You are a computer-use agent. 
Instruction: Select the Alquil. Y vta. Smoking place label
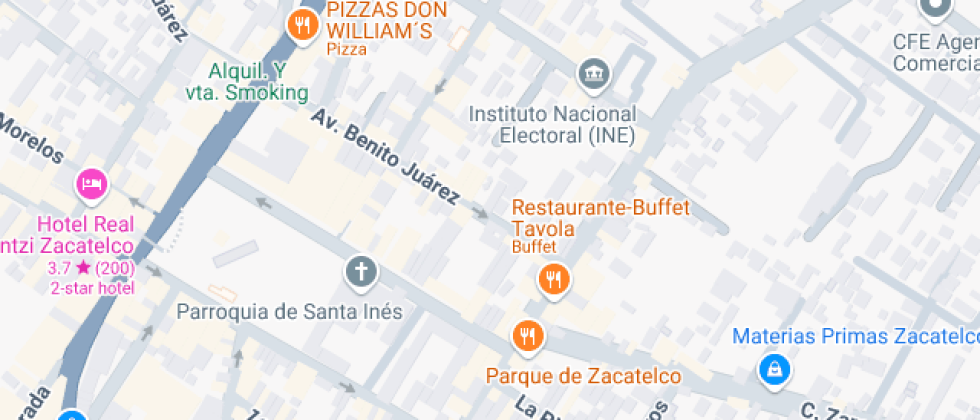(247, 82)
